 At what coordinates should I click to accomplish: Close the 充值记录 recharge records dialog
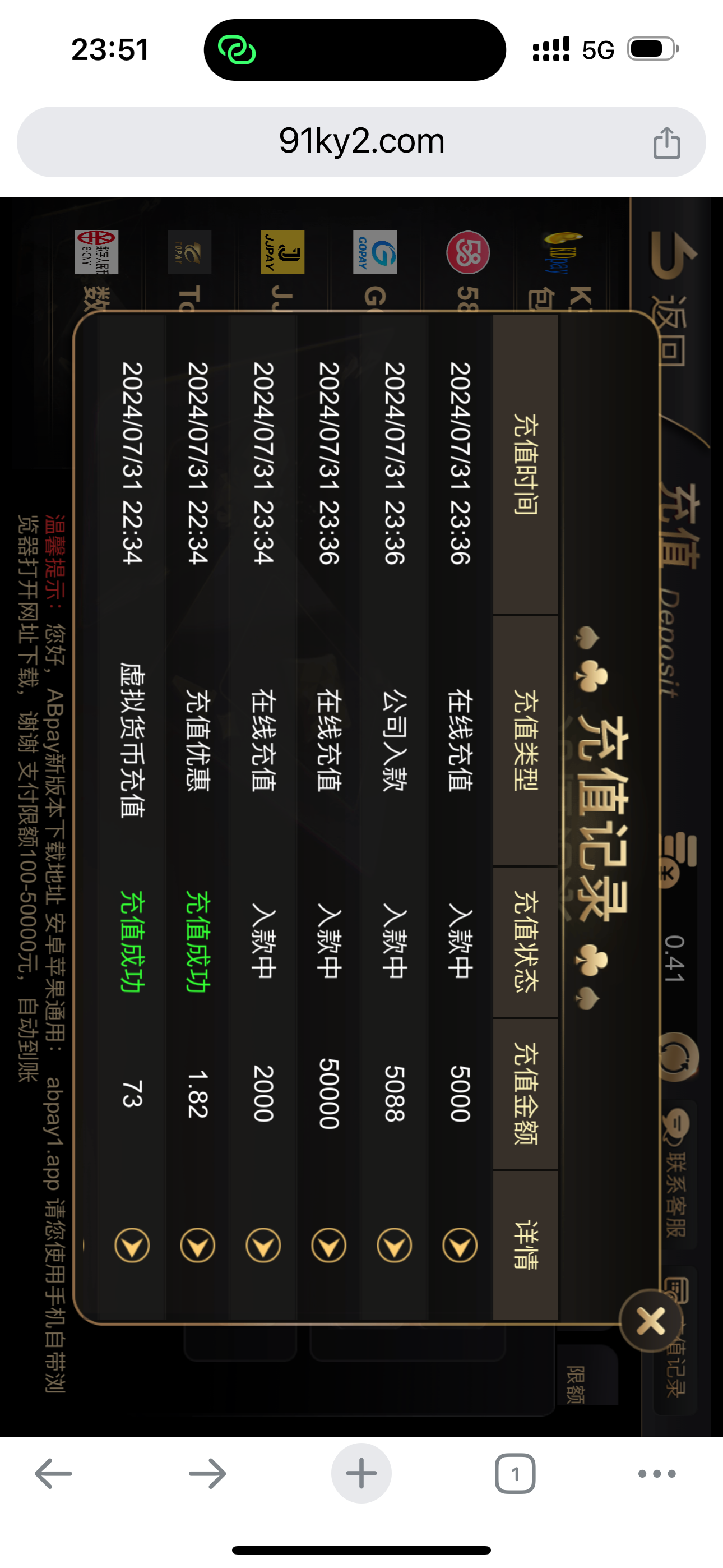[651, 1321]
